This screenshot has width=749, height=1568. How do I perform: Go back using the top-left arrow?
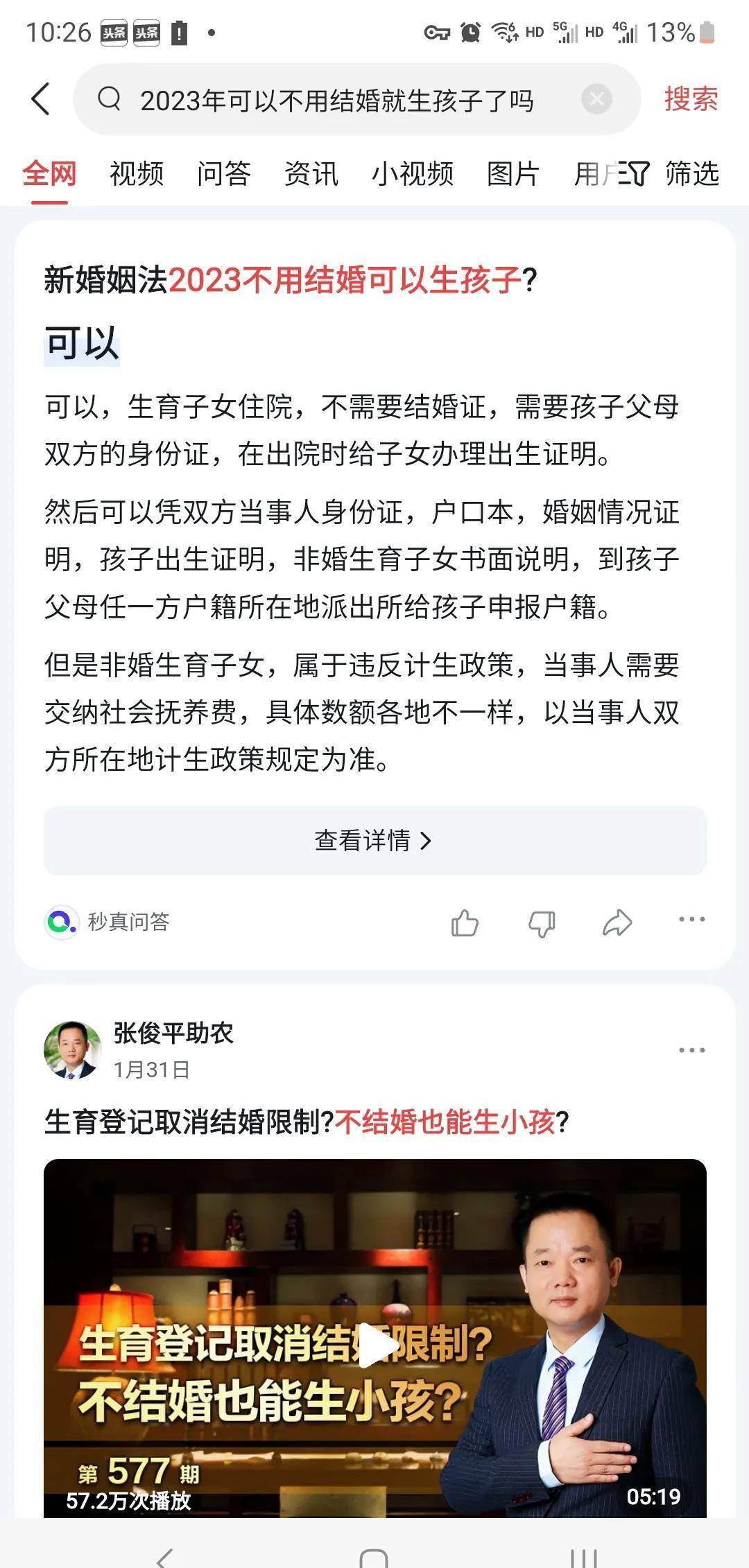(x=41, y=99)
